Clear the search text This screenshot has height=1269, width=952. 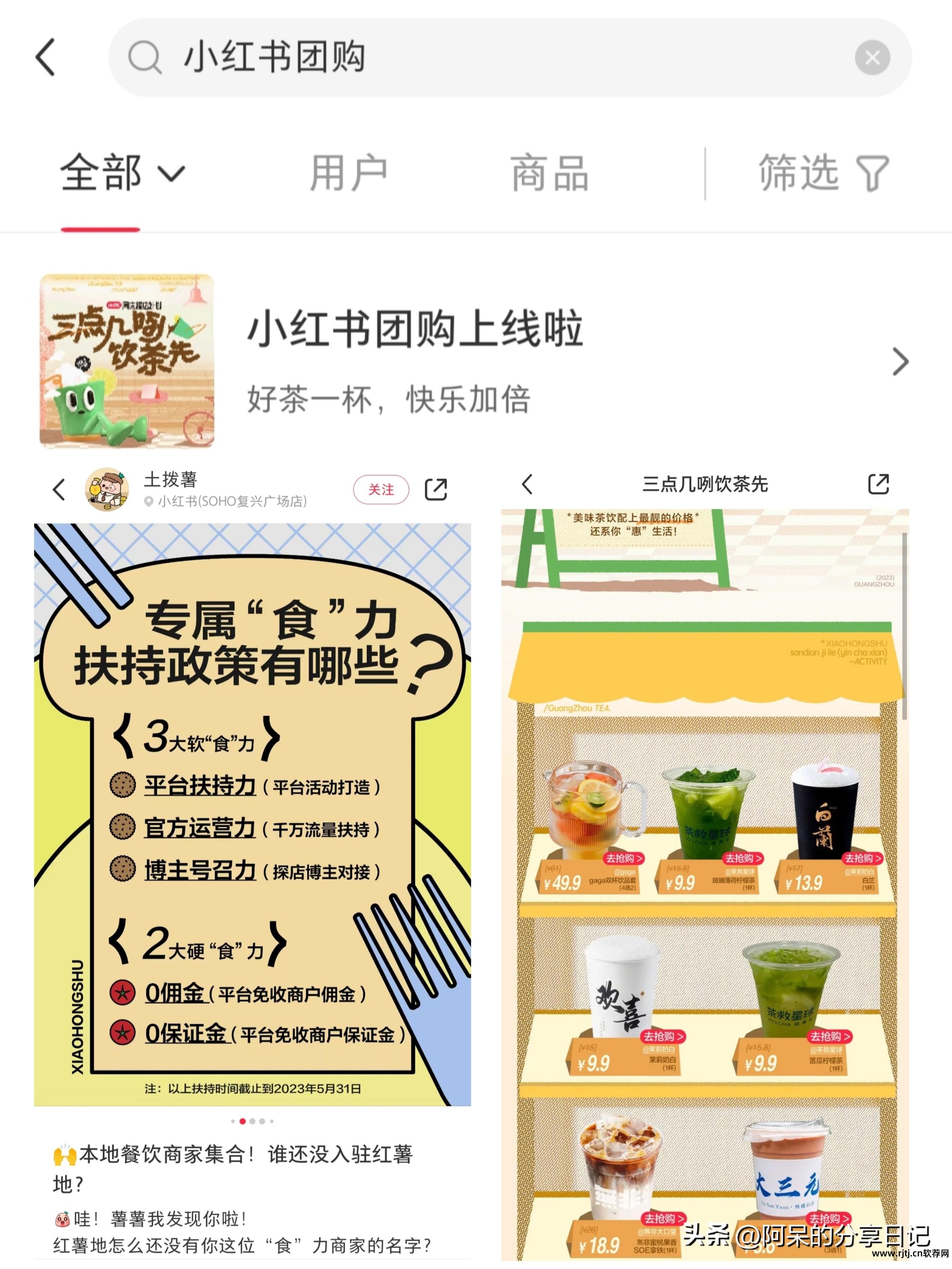pyautogui.click(x=872, y=57)
